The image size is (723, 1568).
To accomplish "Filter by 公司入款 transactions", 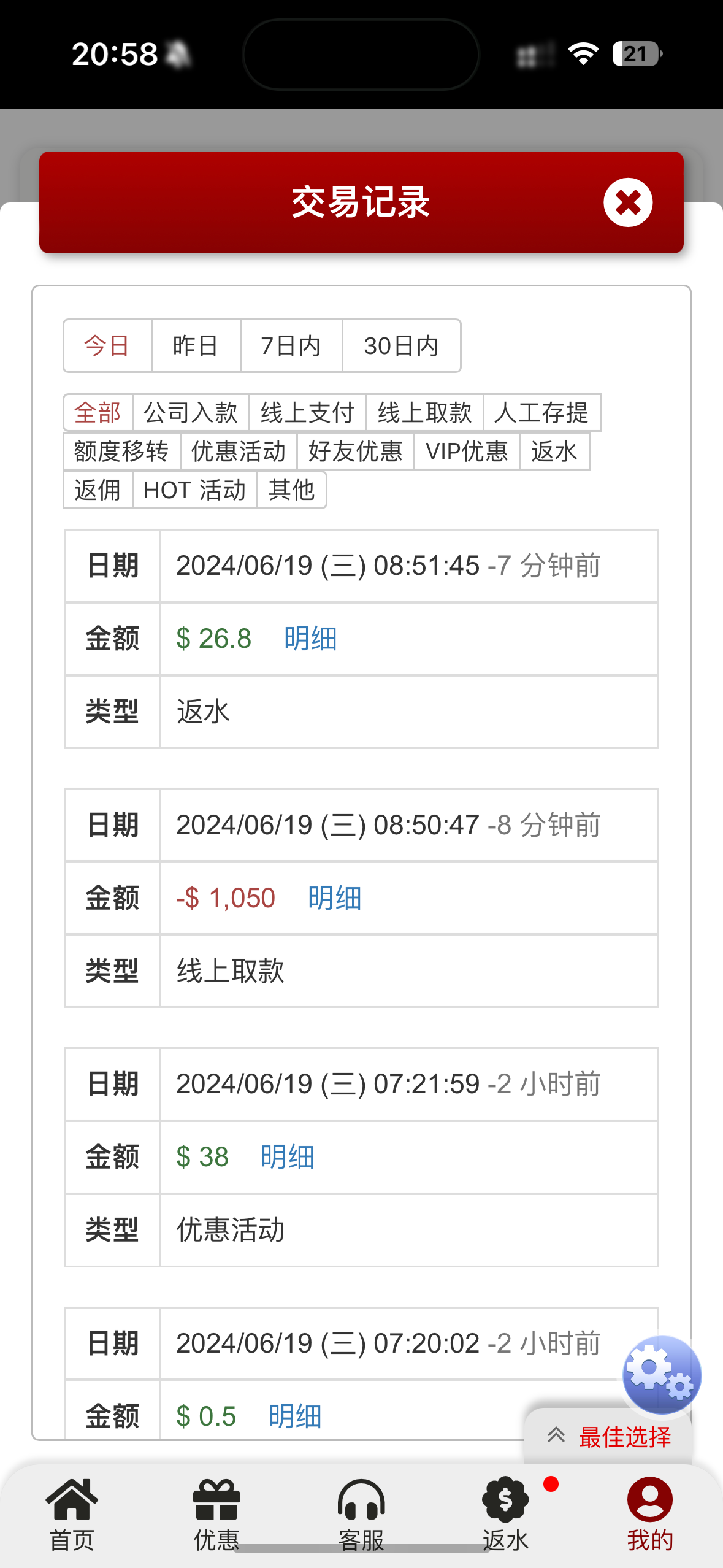I will (191, 413).
